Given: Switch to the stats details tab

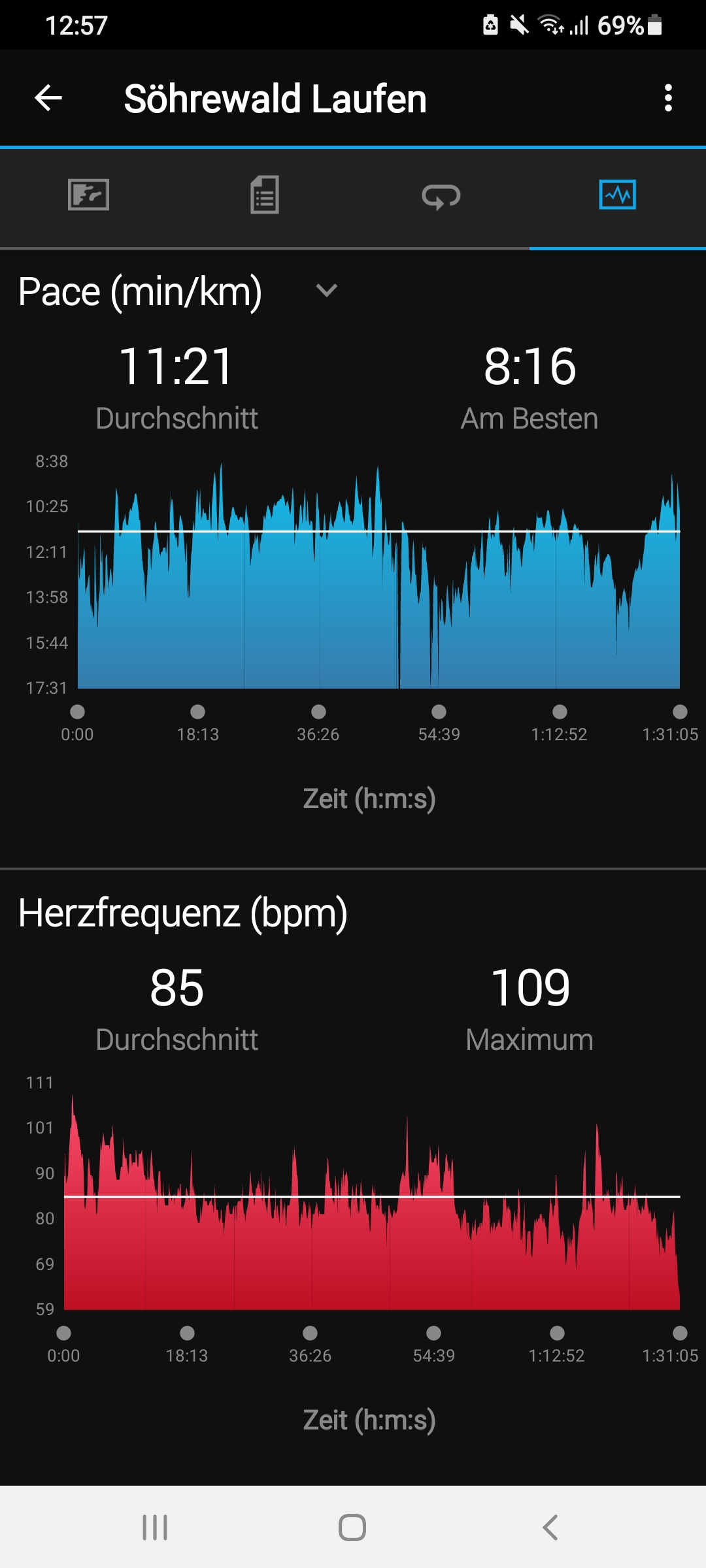Looking at the screenshot, I should pos(265,195).
